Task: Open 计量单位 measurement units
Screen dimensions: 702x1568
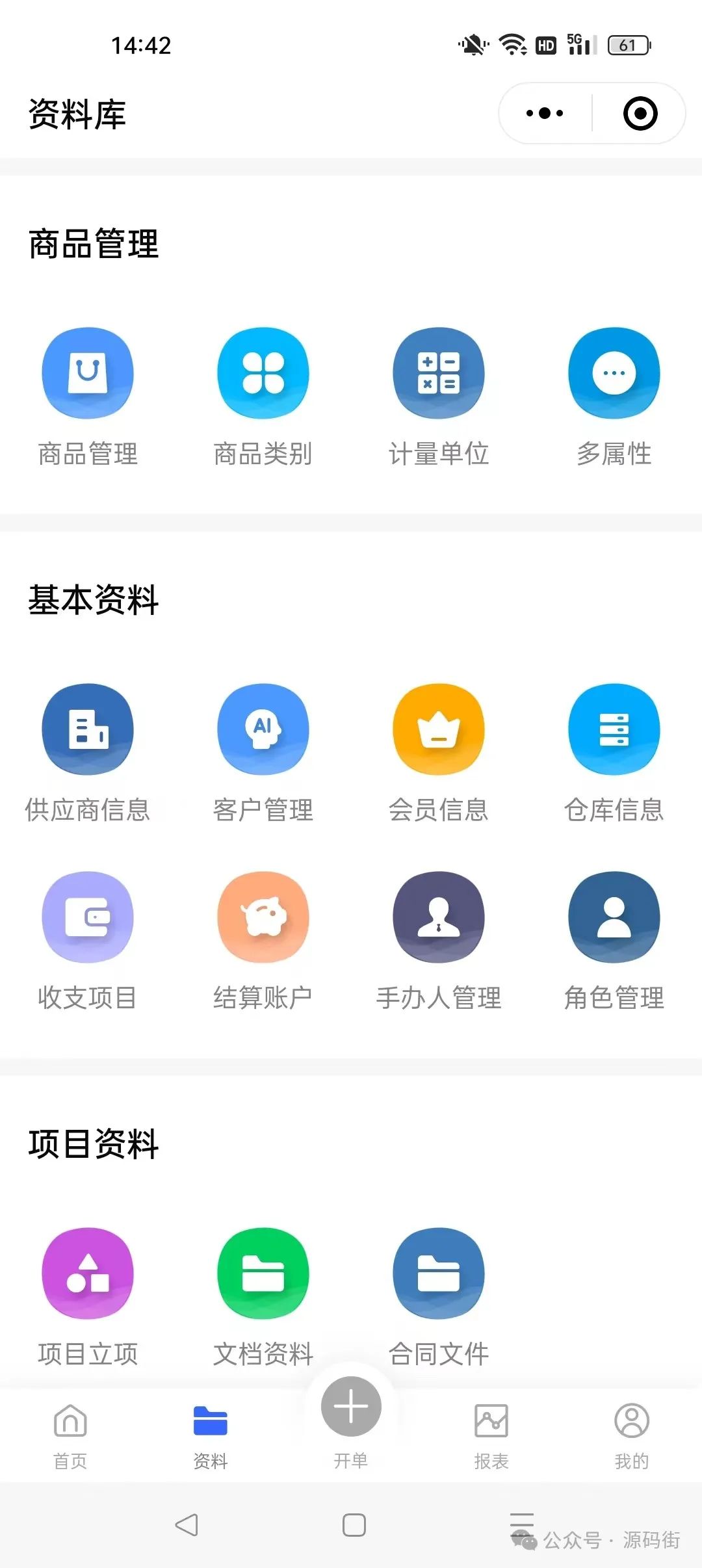Action: pos(439,373)
